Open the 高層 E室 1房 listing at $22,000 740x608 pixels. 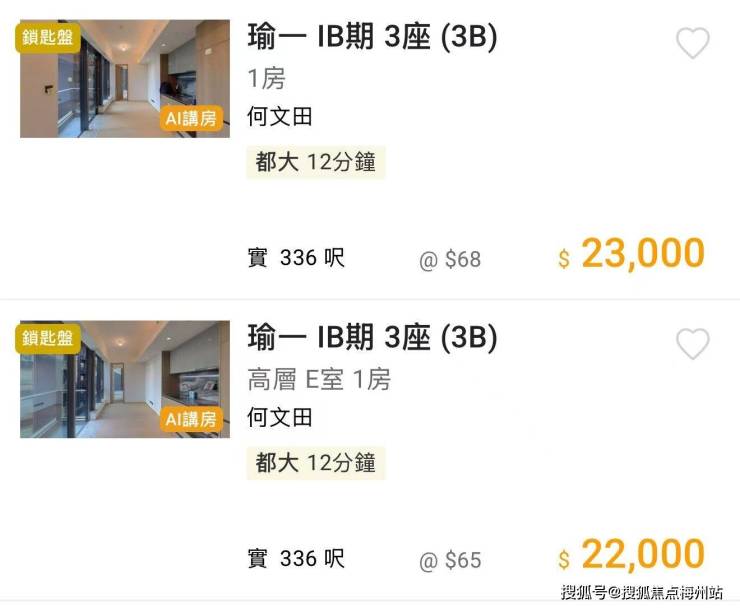[x=372, y=338]
